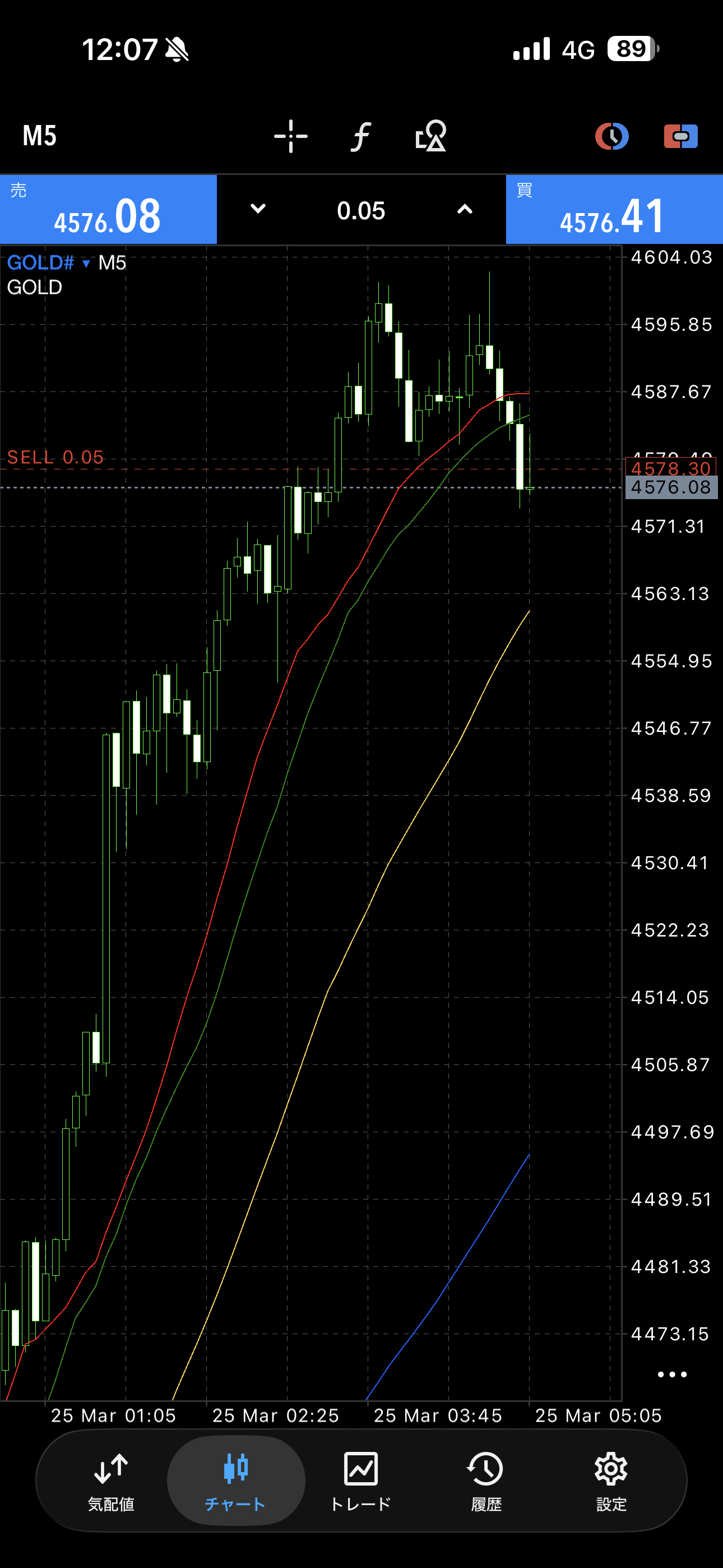Edit the 0.05 lot volume field

point(361,211)
